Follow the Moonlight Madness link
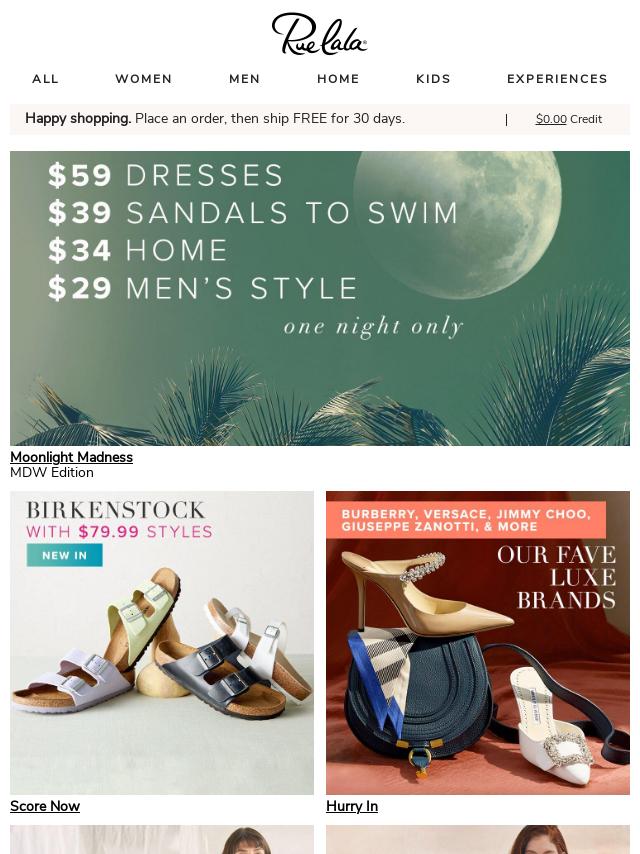 pyautogui.click(x=71, y=457)
